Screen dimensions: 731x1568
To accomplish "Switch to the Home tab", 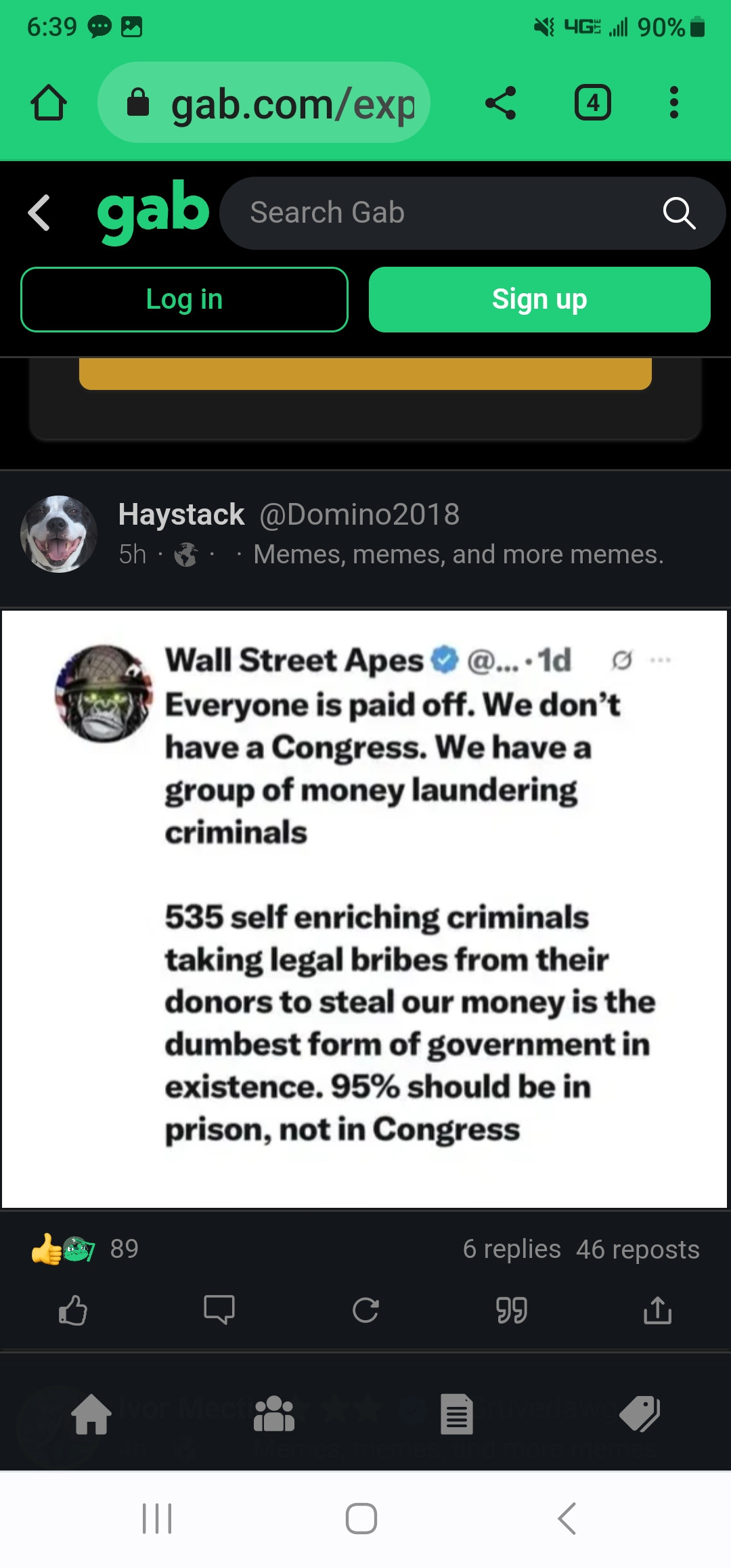I will pyautogui.click(x=92, y=1414).
